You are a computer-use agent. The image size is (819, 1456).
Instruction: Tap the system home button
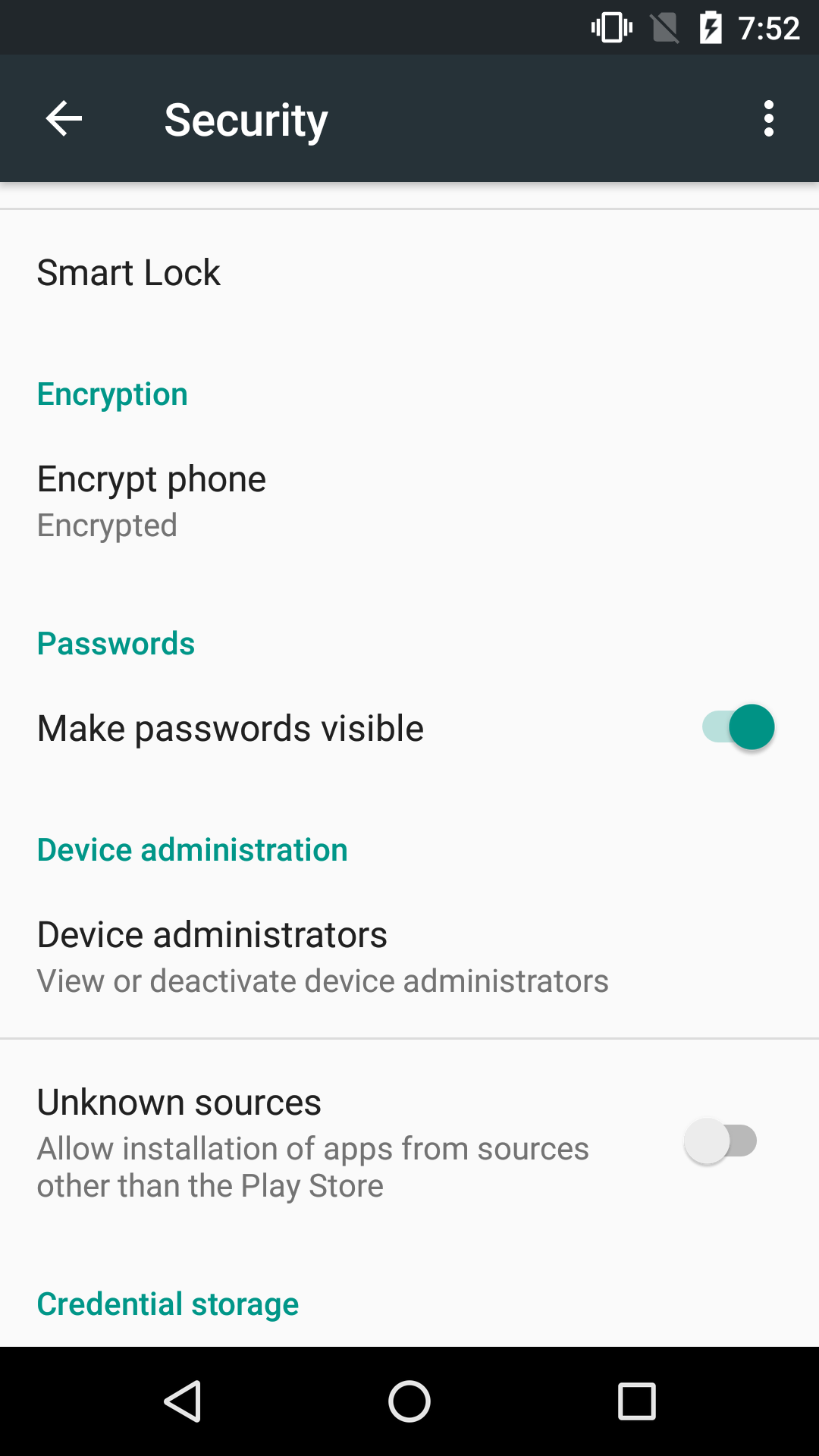click(409, 1401)
